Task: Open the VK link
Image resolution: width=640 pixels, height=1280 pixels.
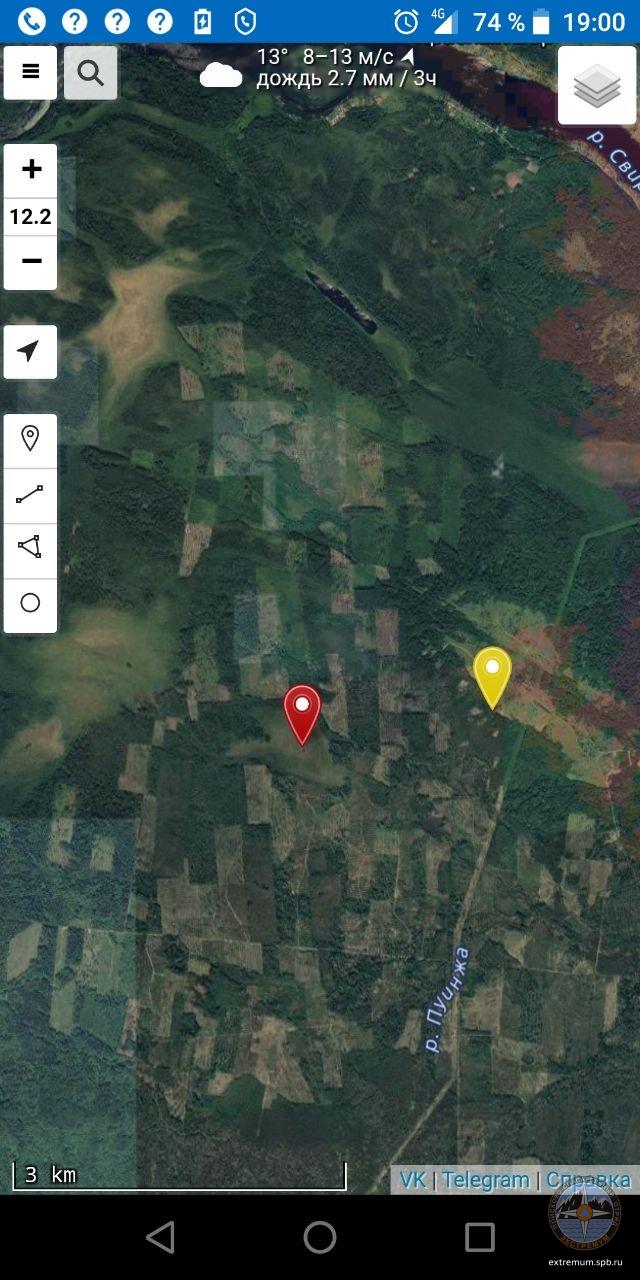Action: pyautogui.click(x=412, y=1180)
